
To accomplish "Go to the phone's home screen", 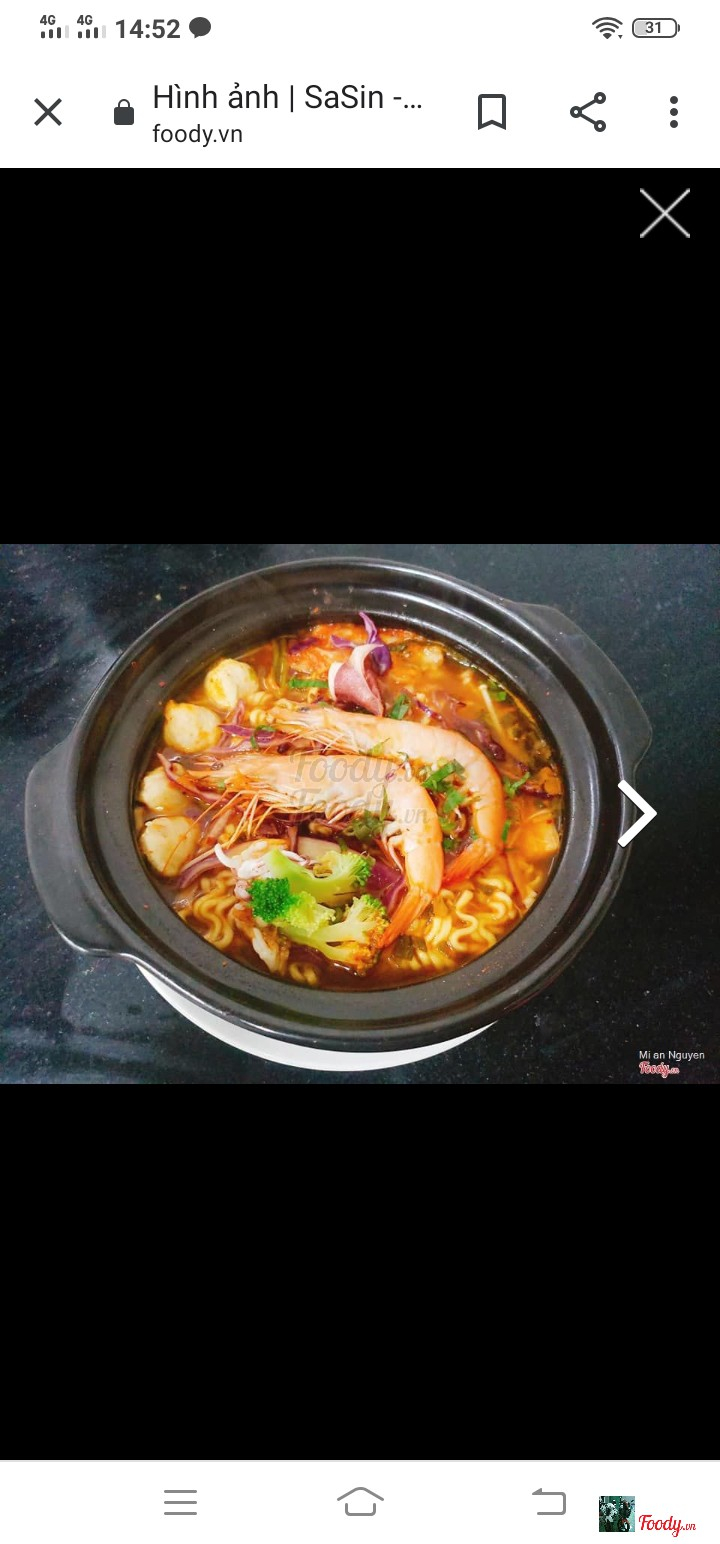I will [x=360, y=1501].
